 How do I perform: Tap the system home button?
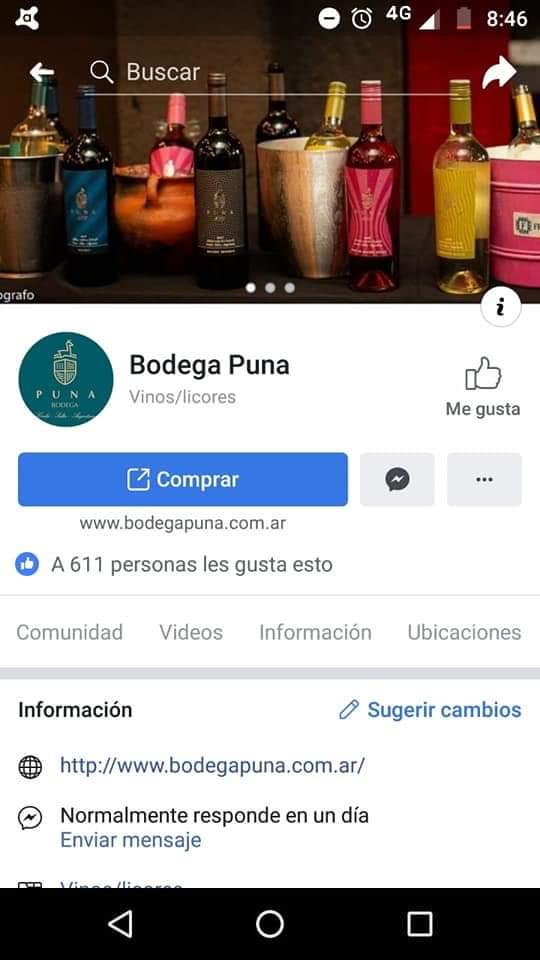[270, 924]
